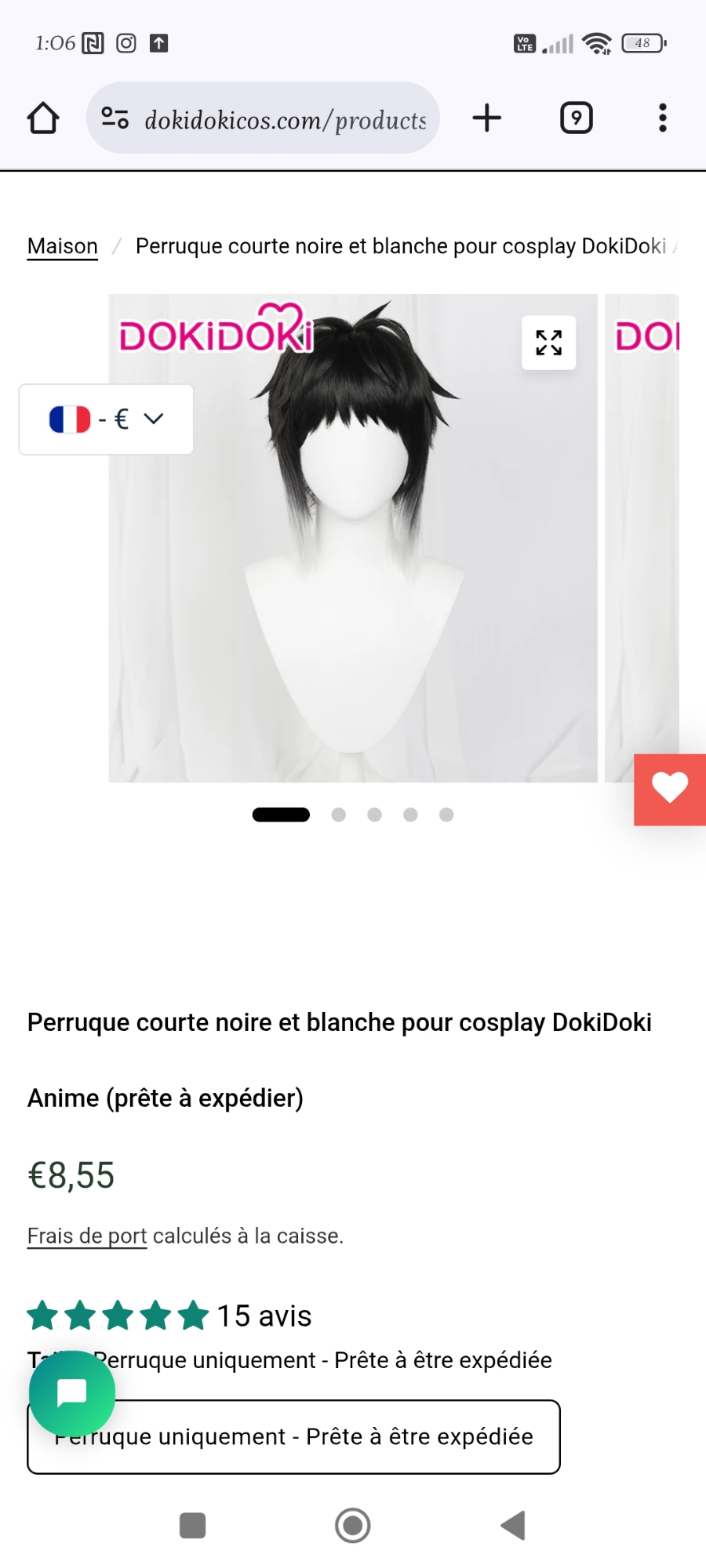Tap the dokidokicos.com address bar
Viewport: 706px width, 1568px height.
click(282, 119)
